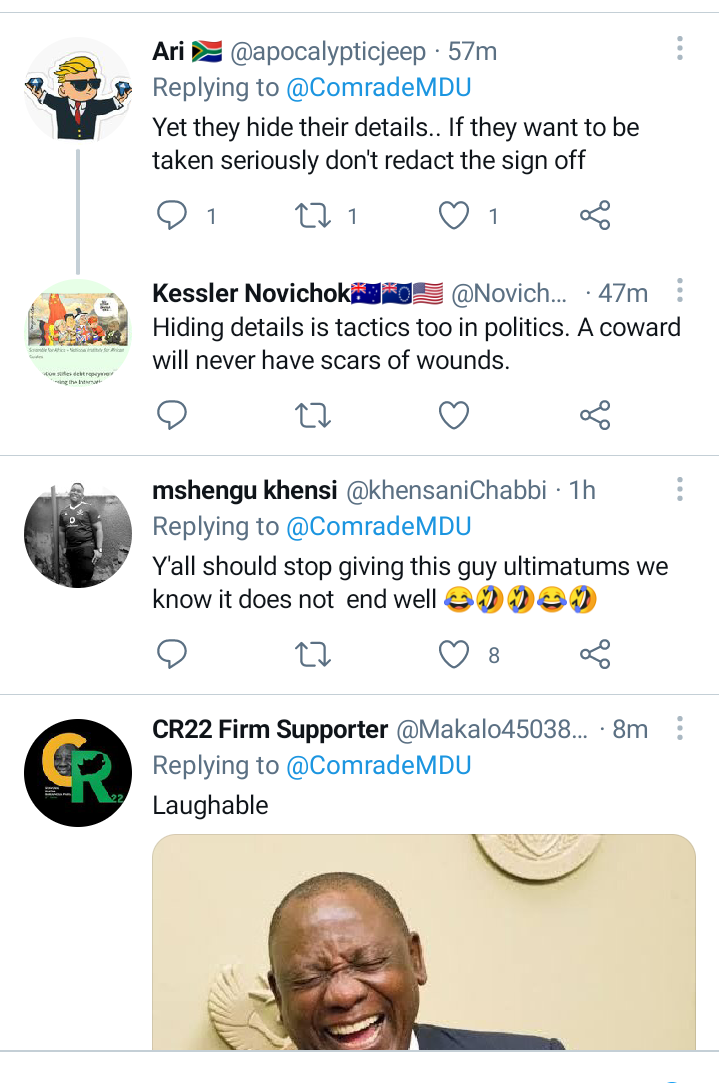The height and width of the screenshot is (1083, 719).
Task: Reply to Kessler Novichok's tweet
Action: [x=172, y=414]
